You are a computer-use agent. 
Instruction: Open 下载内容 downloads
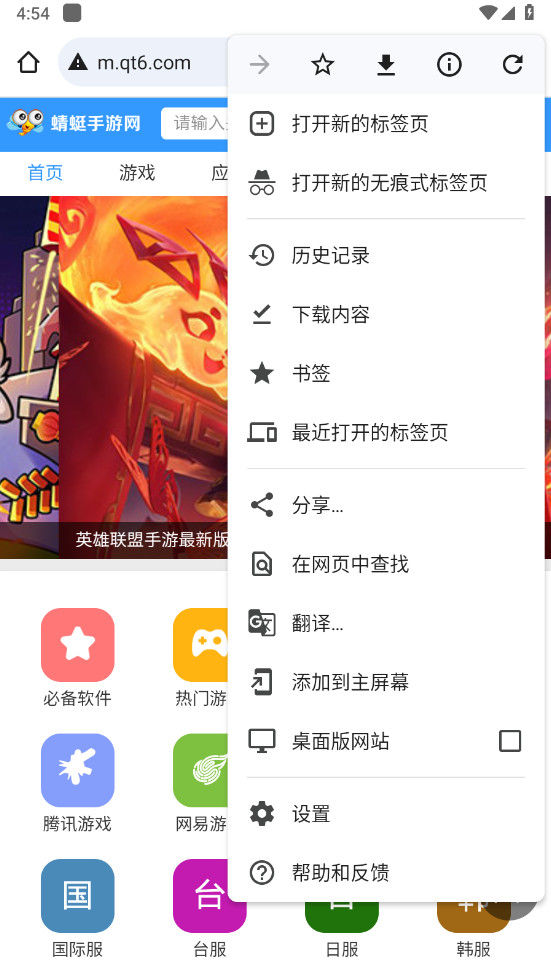pos(386,314)
